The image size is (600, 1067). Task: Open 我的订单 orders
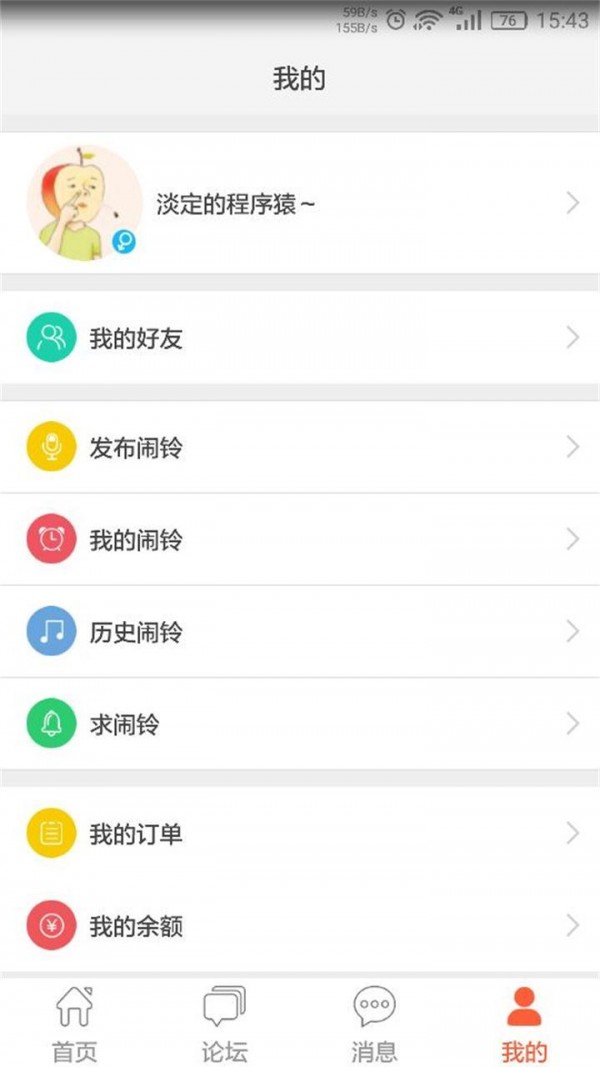pos(300,833)
